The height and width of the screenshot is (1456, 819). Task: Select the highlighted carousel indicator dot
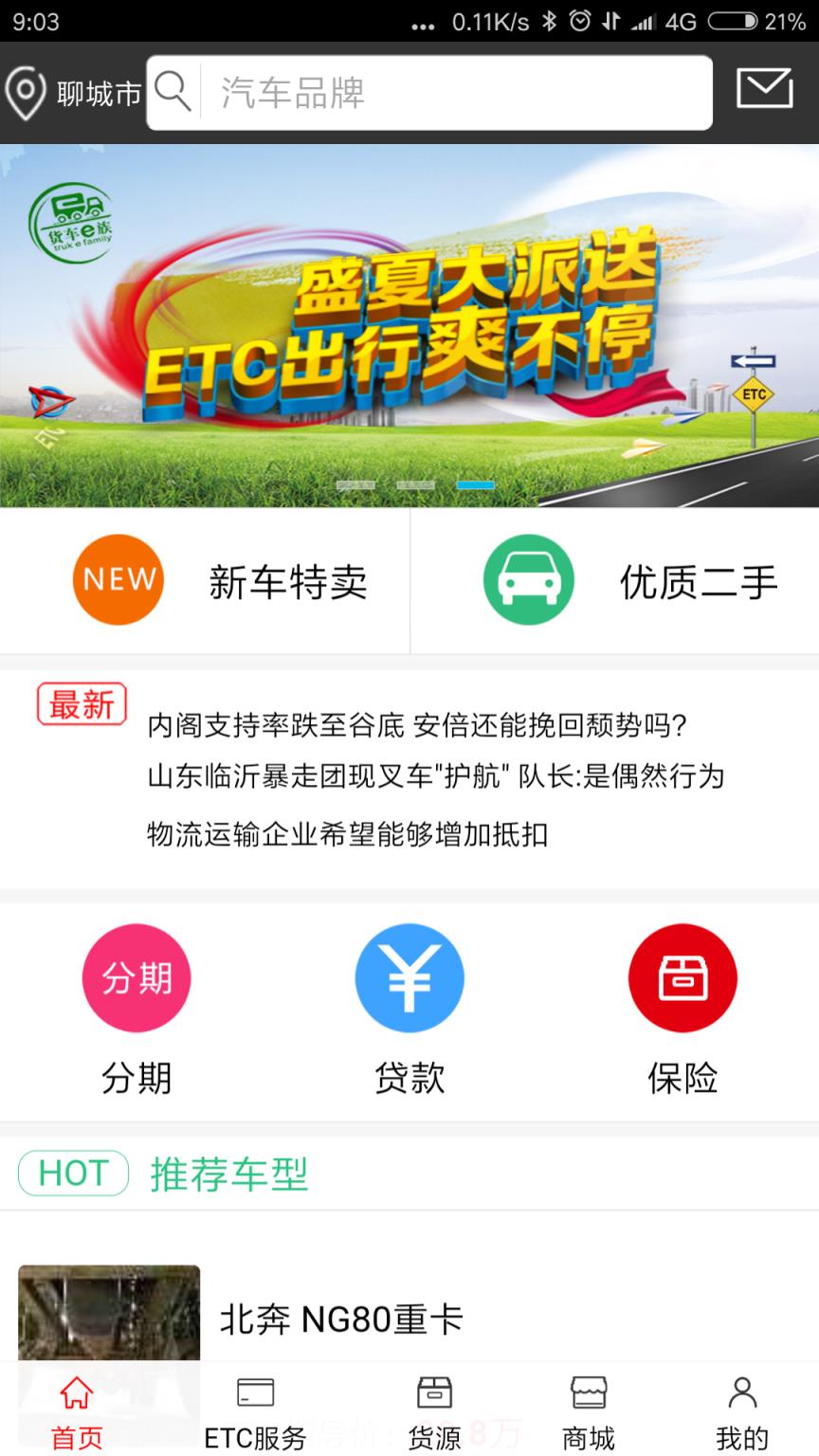click(x=478, y=484)
